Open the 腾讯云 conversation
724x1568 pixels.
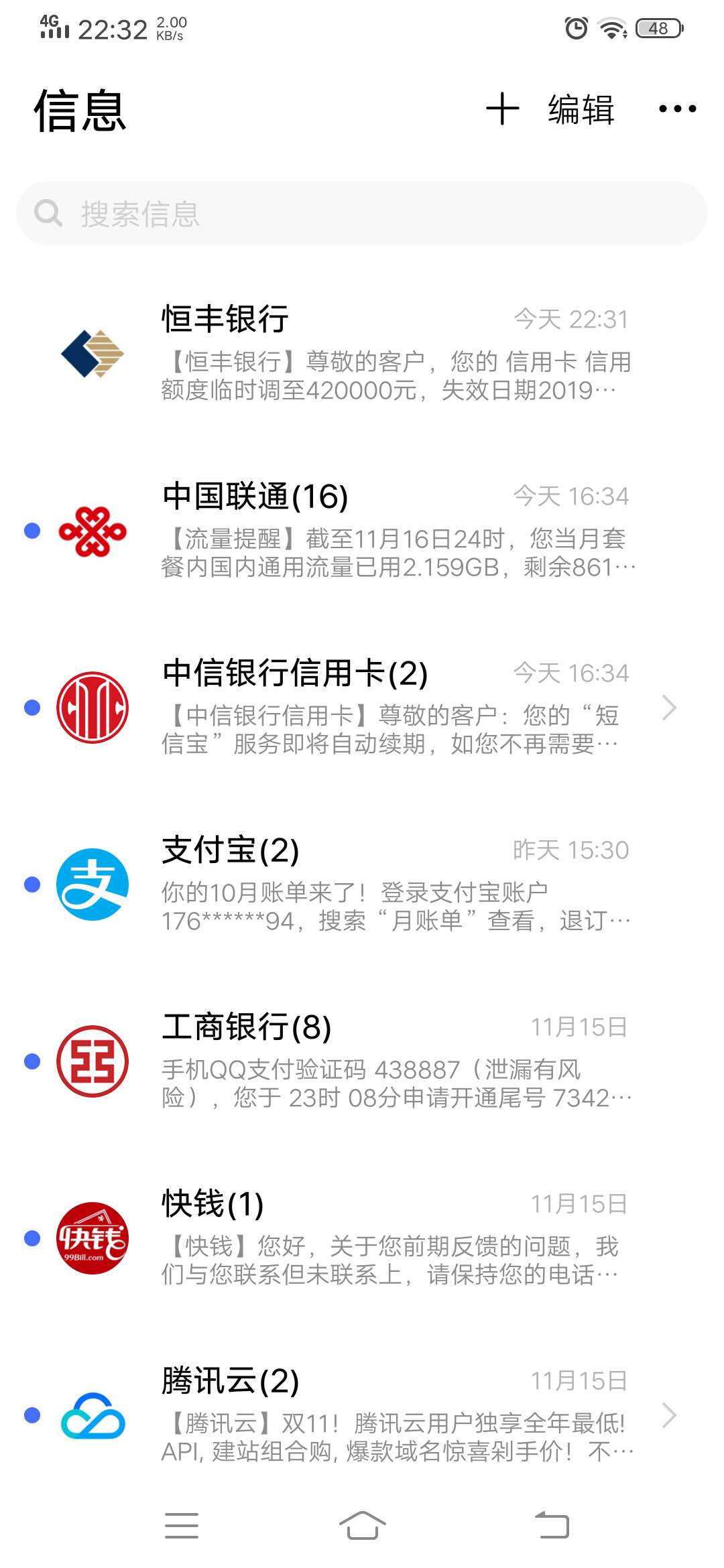(362, 1415)
